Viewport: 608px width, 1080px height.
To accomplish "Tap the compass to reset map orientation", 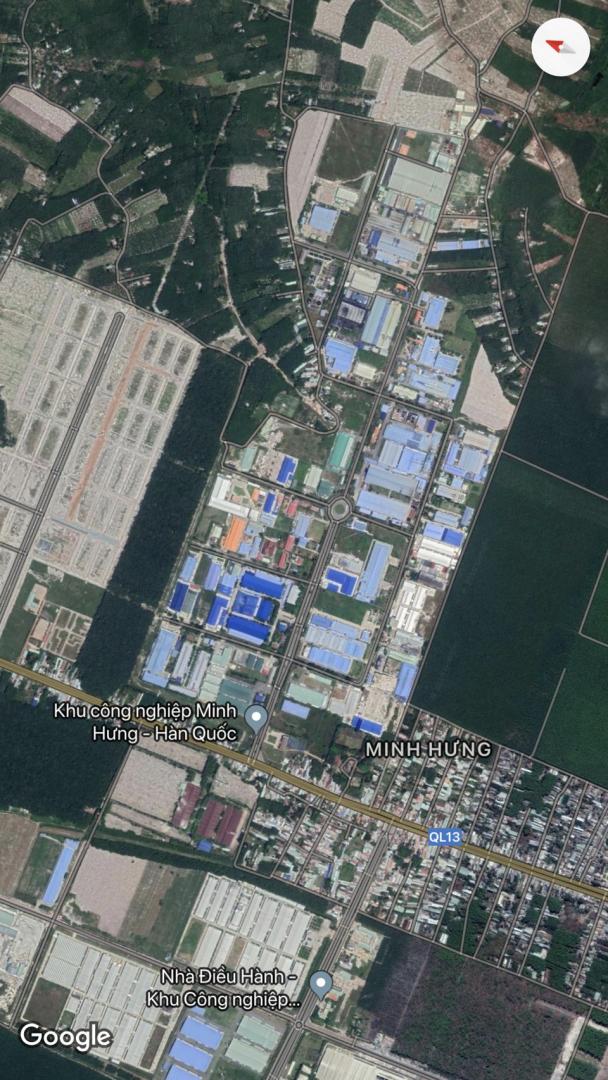I will tap(560, 47).
